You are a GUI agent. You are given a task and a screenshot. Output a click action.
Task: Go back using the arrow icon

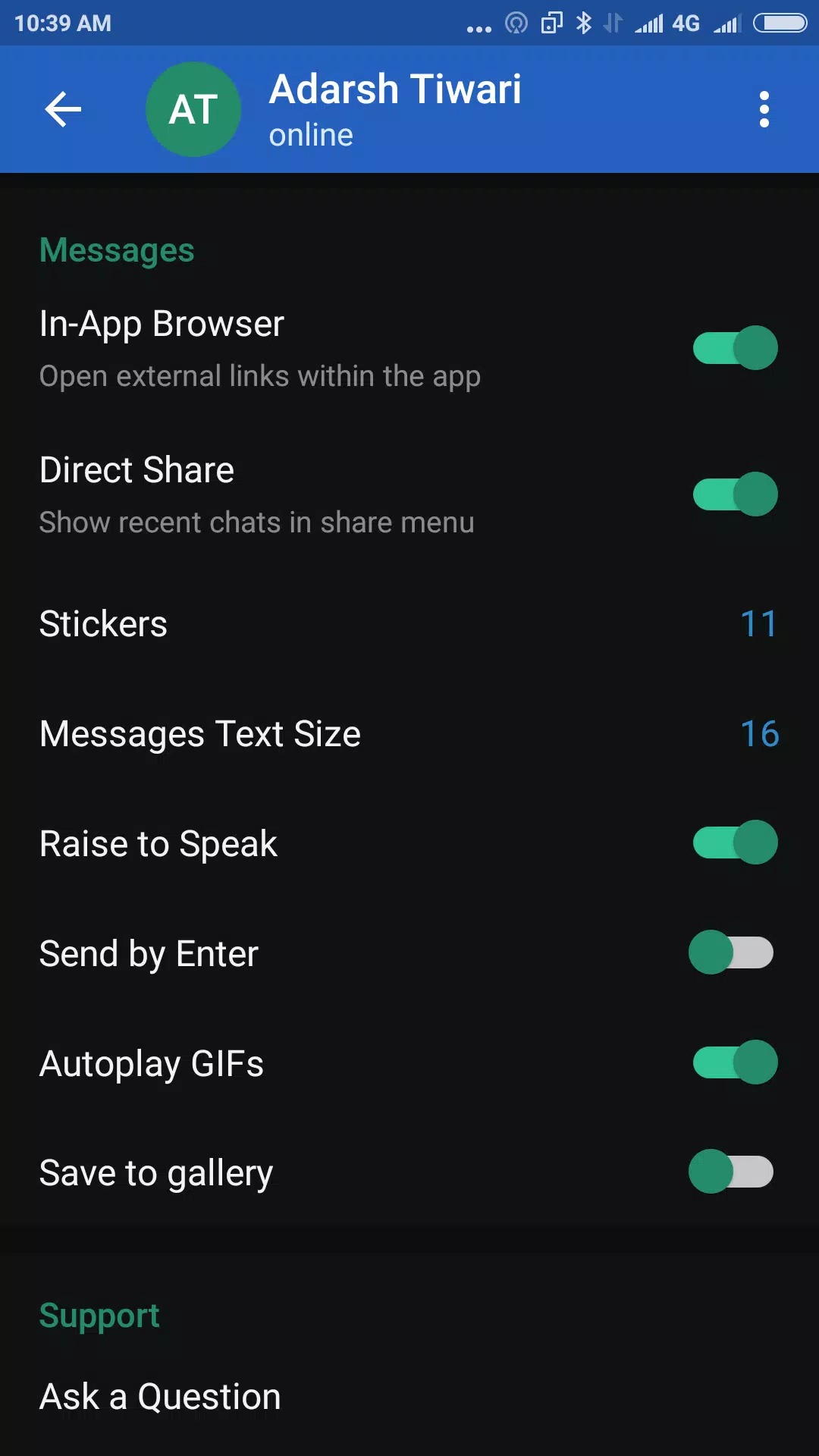[63, 109]
